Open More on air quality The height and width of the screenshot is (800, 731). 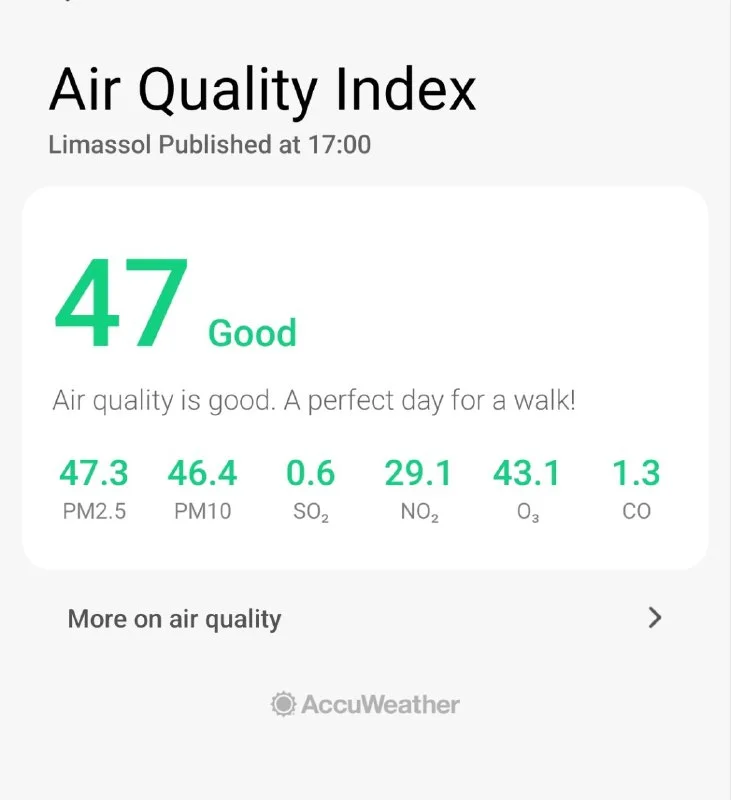[x=365, y=618]
